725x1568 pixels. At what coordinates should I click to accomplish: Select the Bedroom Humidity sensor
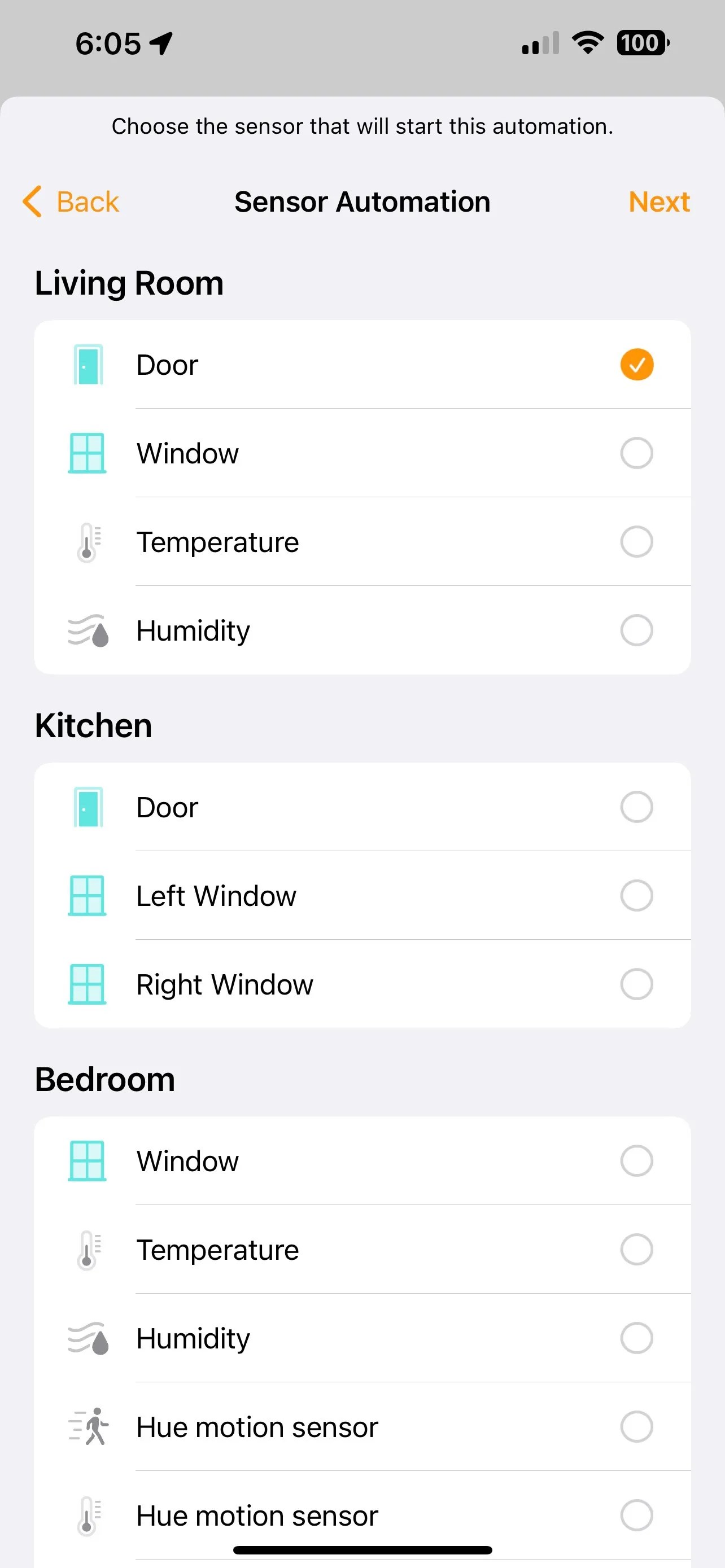pyautogui.click(x=636, y=1338)
